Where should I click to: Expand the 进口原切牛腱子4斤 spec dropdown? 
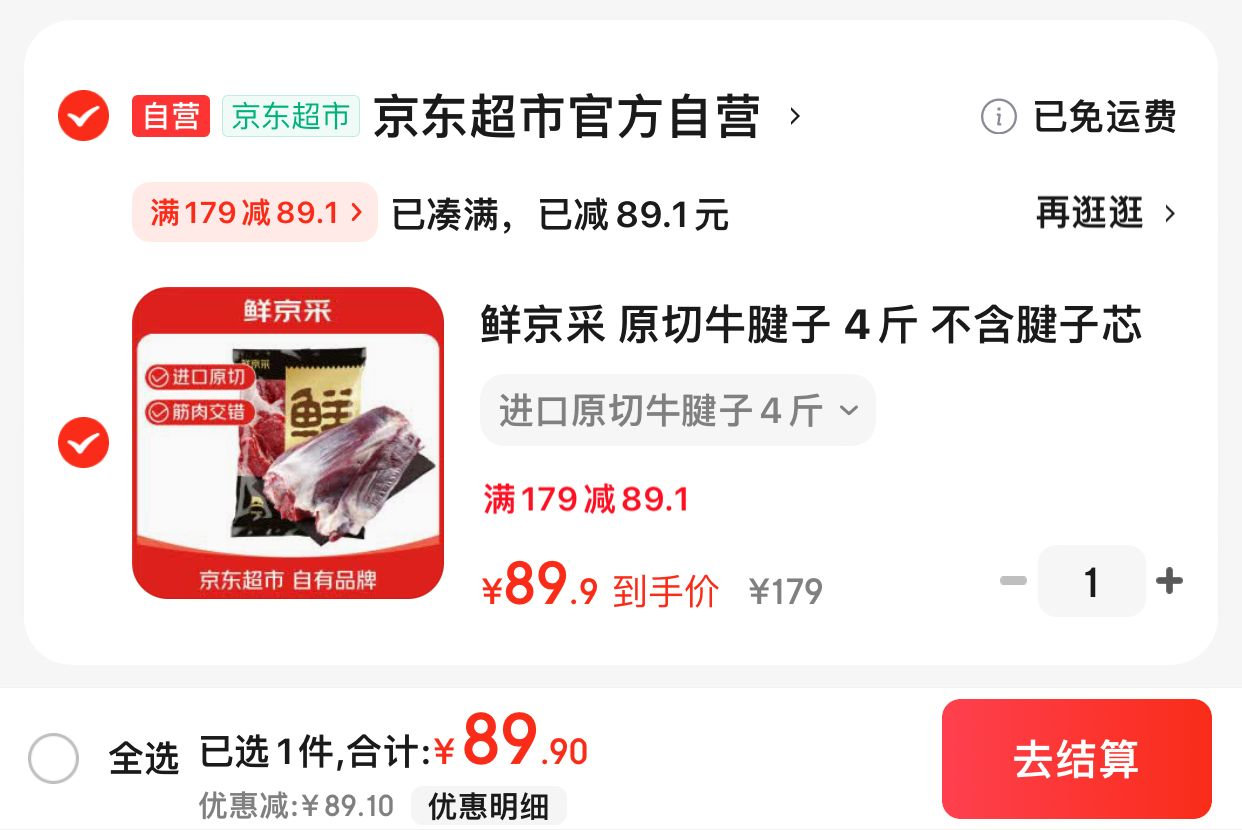tap(677, 410)
